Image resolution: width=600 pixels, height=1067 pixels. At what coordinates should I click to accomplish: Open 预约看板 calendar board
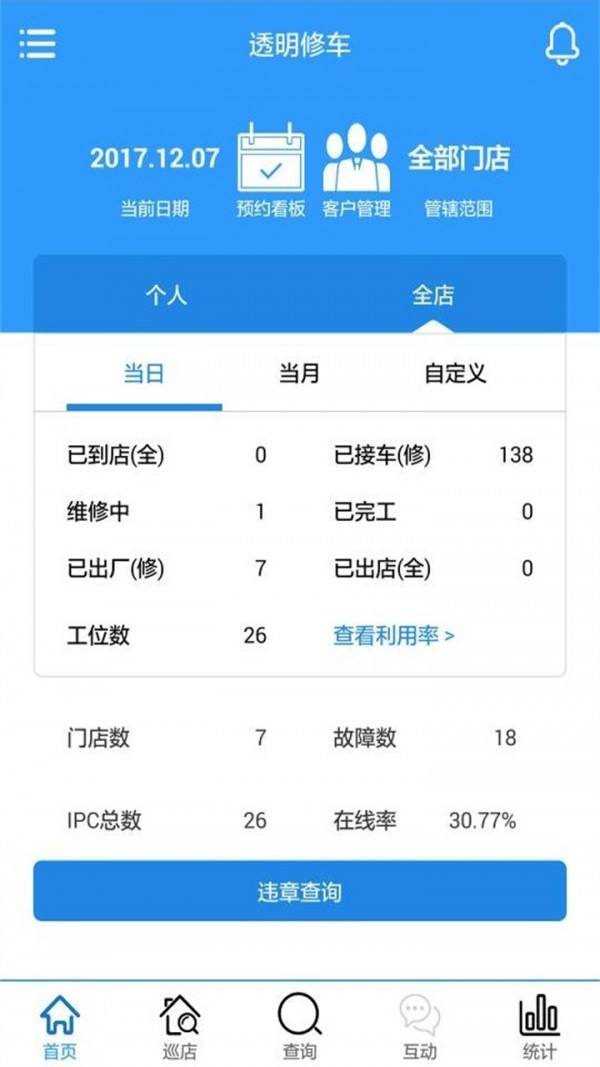(x=270, y=168)
